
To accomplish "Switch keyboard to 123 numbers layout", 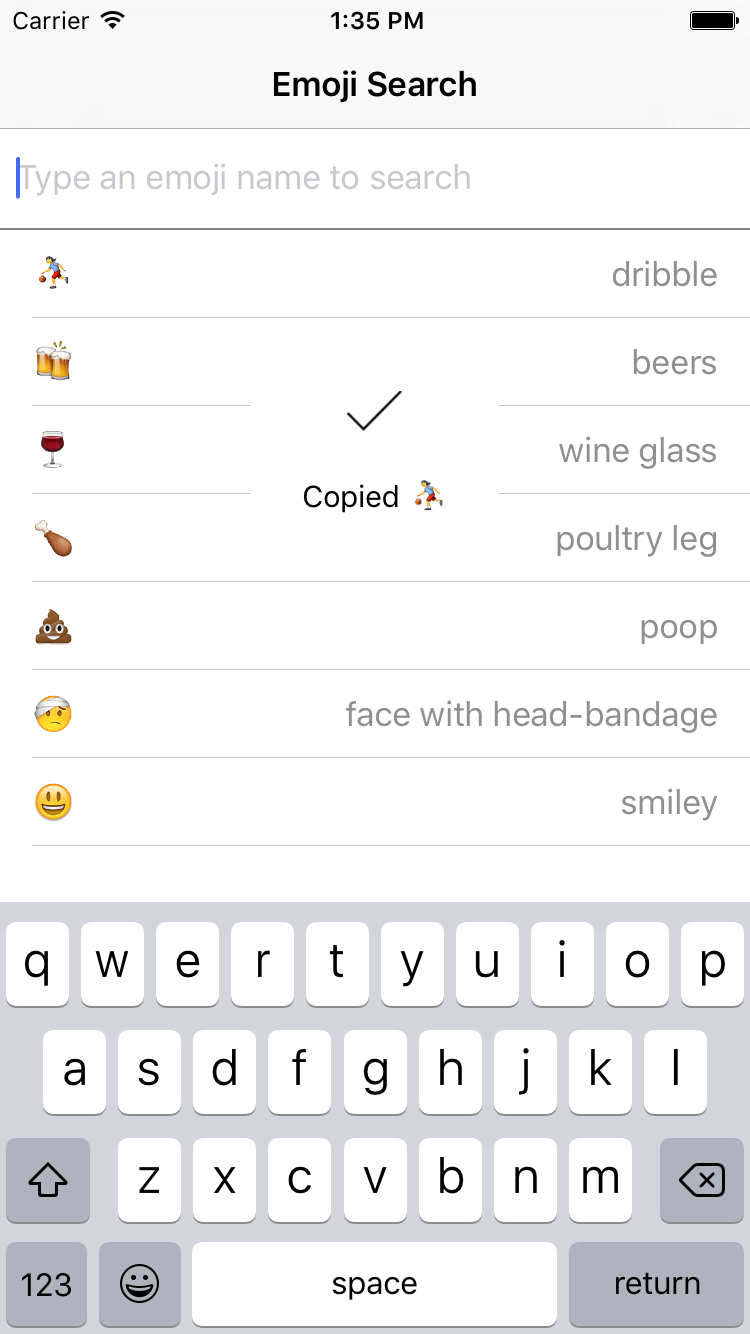I will click(47, 1284).
